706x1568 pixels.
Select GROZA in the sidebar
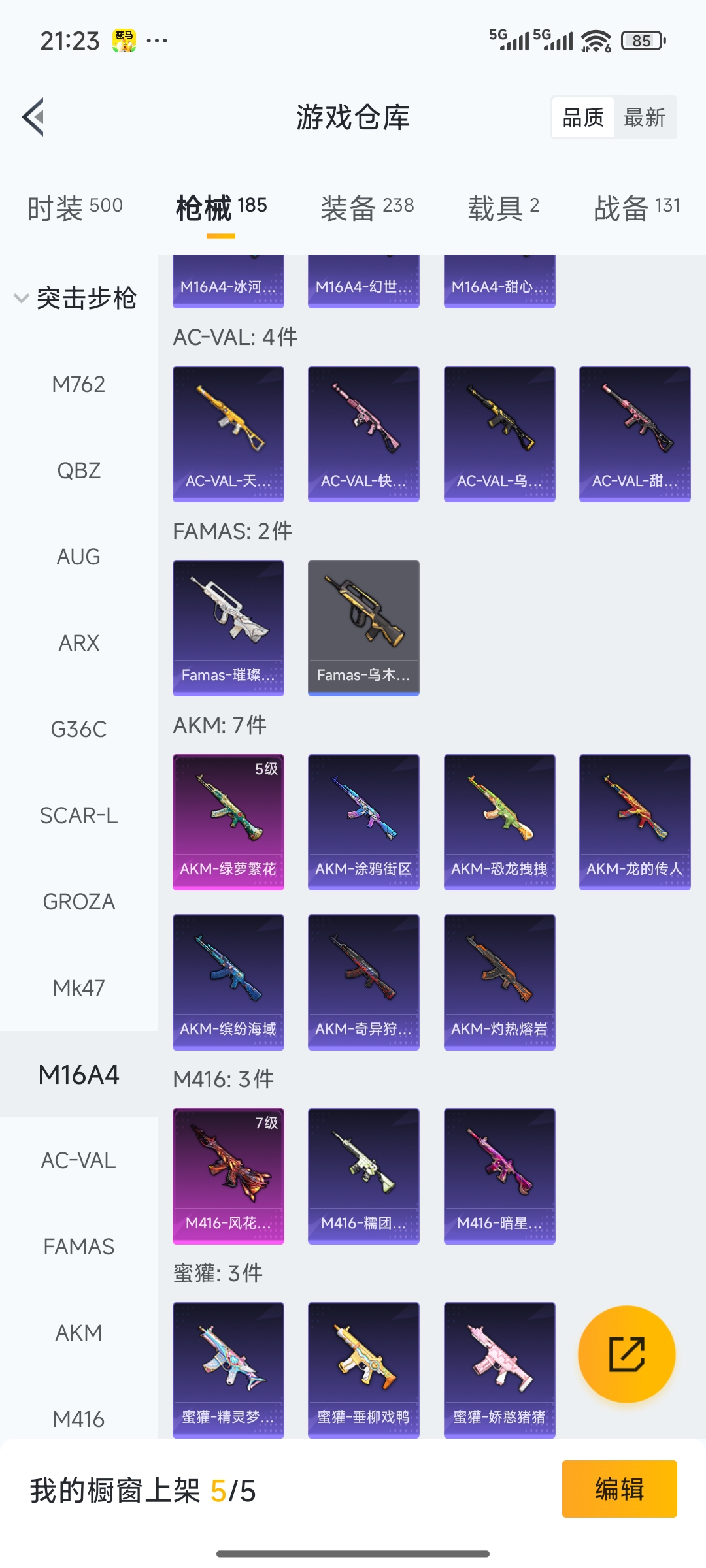(x=78, y=902)
